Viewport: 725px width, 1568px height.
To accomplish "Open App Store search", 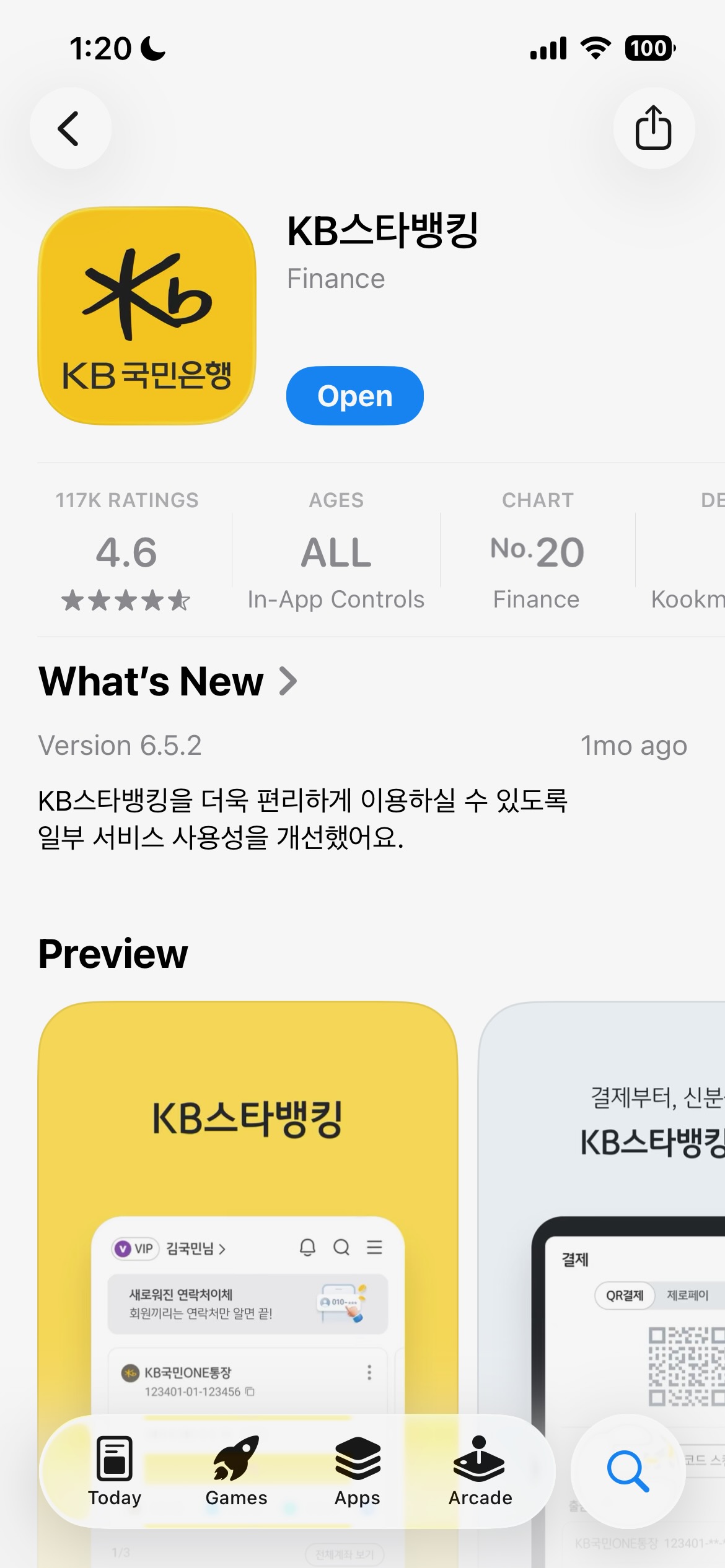I will point(628,1471).
